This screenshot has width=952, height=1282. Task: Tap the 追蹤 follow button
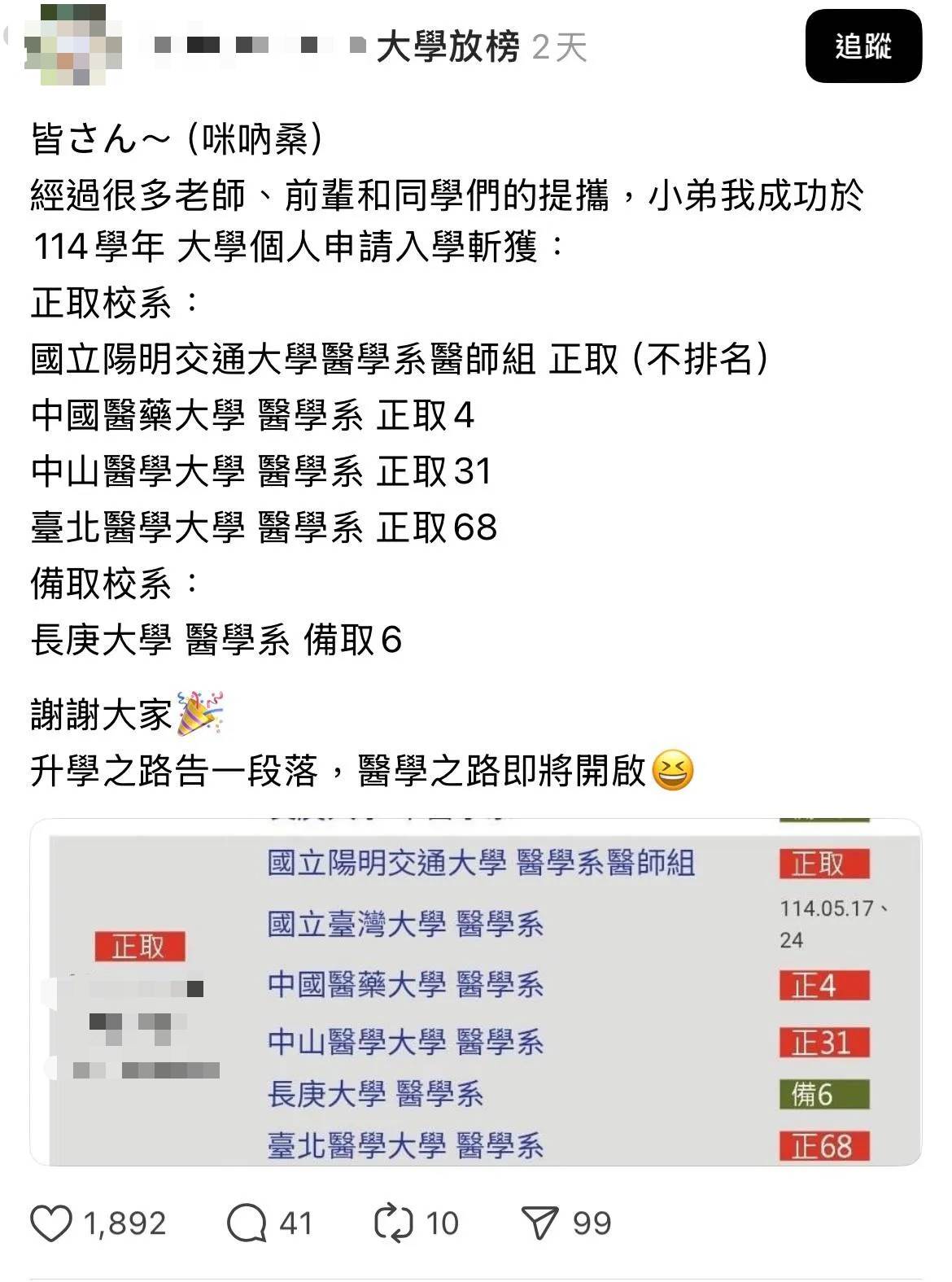862,46
